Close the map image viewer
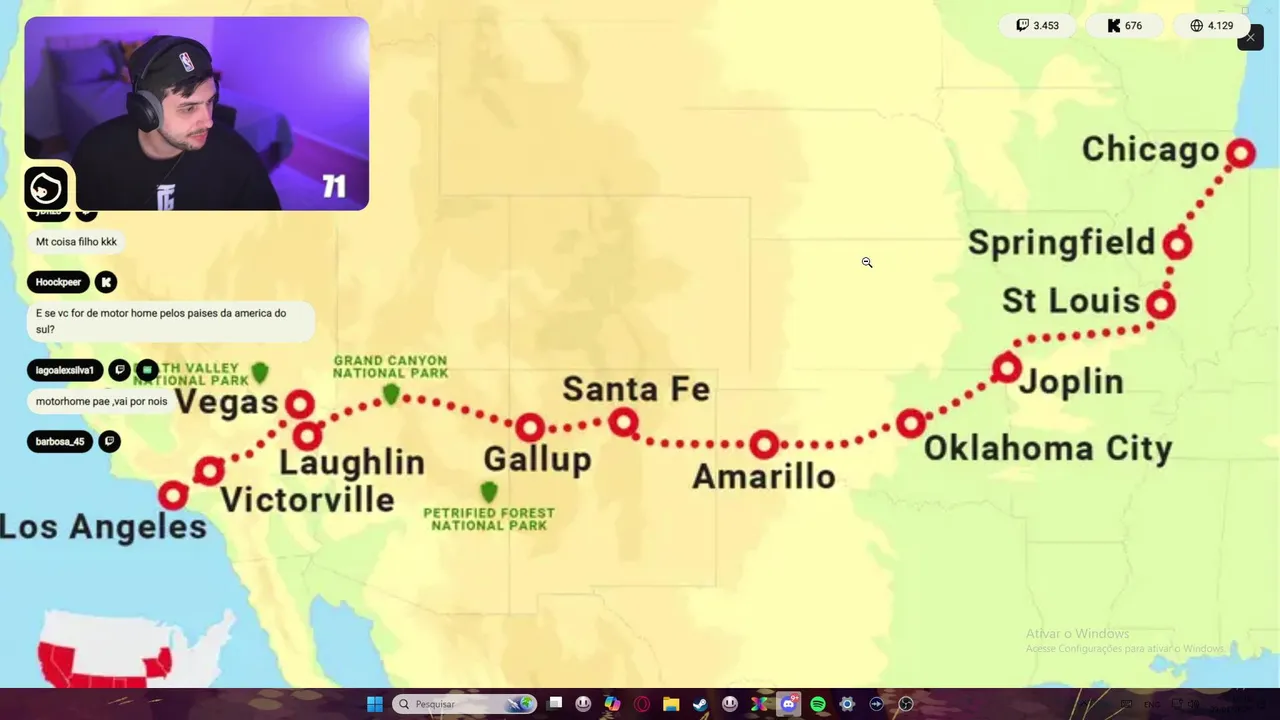Image resolution: width=1280 pixels, height=720 pixels. pos(1250,37)
